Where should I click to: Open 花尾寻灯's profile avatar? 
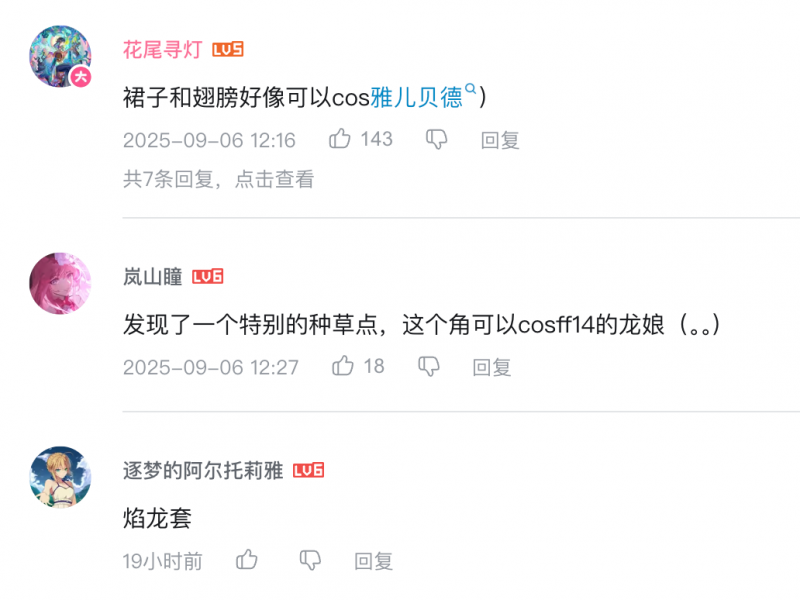pyautogui.click(x=61, y=57)
